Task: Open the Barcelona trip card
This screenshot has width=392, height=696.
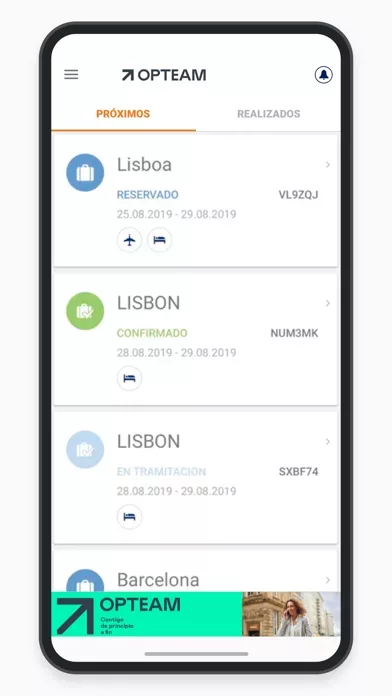Action: click(x=196, y=571)
